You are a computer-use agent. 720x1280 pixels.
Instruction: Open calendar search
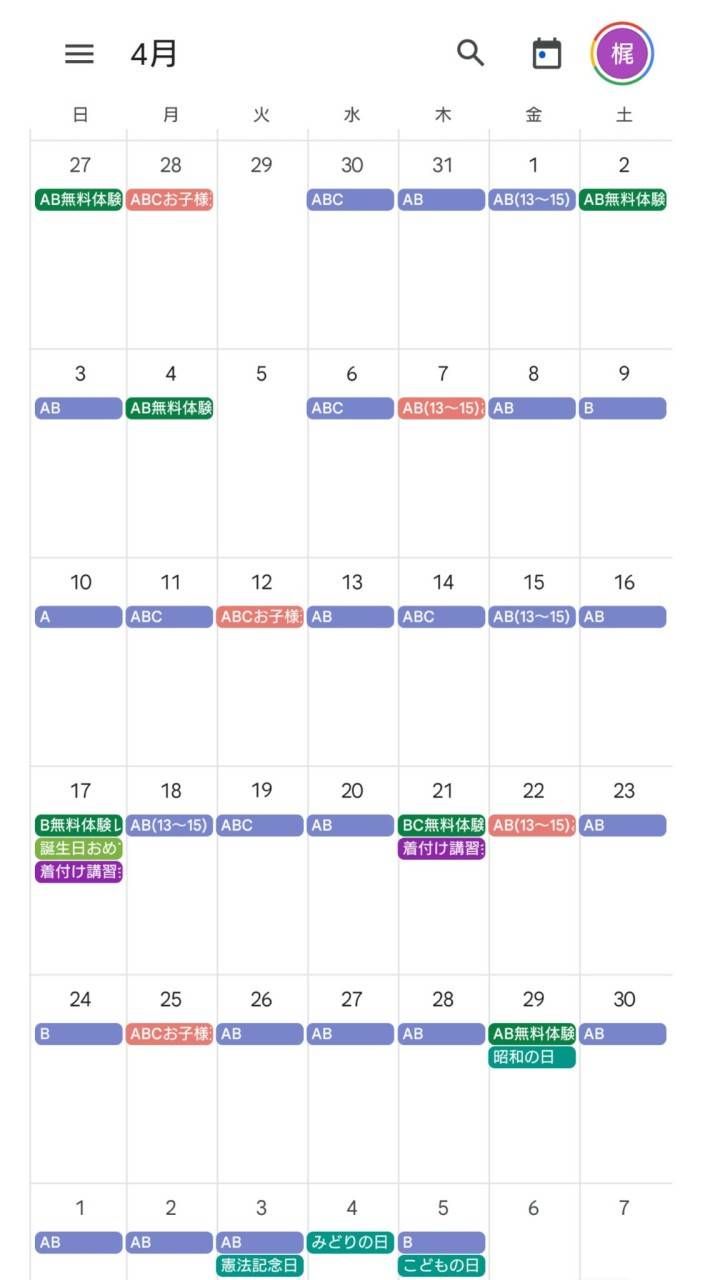pyautogui.click(x=470, y=53)
